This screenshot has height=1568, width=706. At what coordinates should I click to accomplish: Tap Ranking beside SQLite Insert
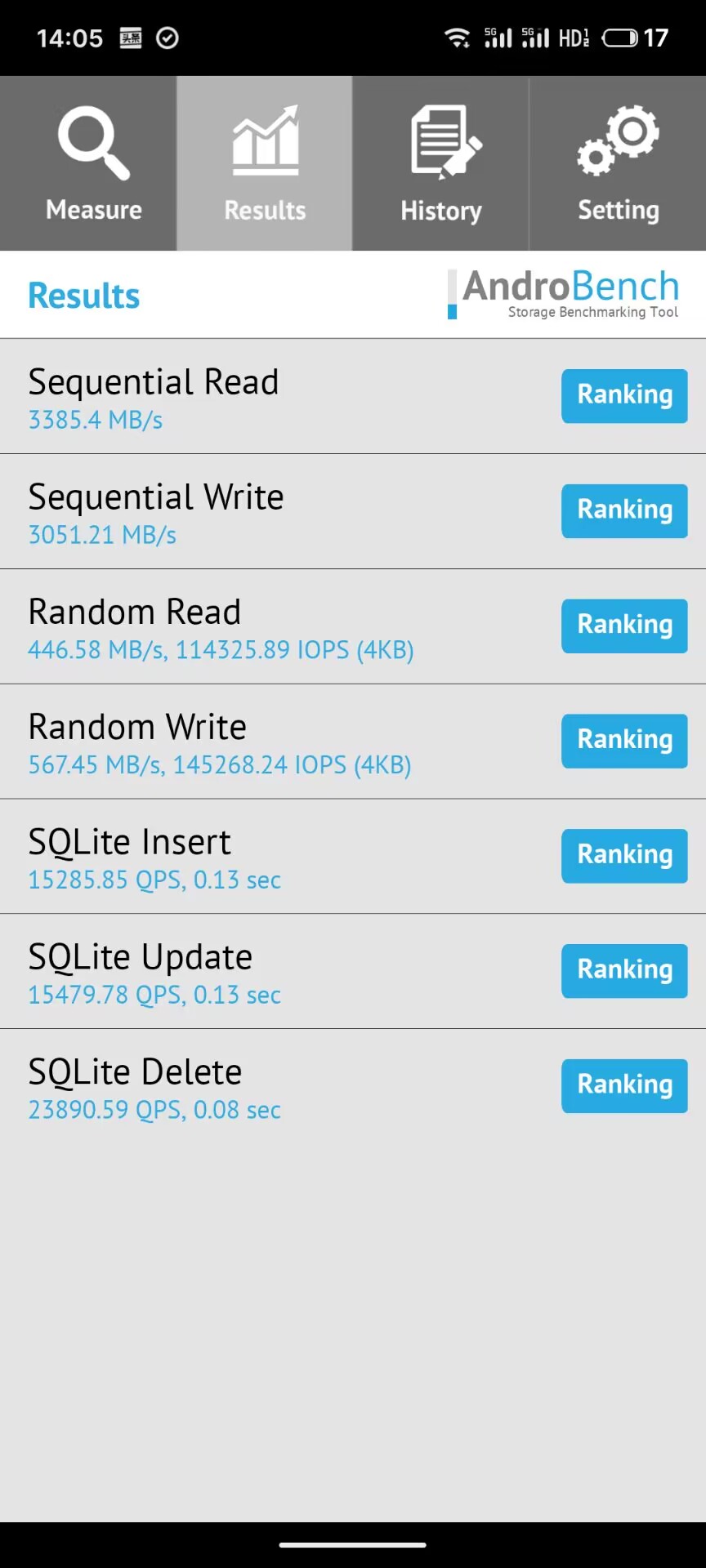624,857
